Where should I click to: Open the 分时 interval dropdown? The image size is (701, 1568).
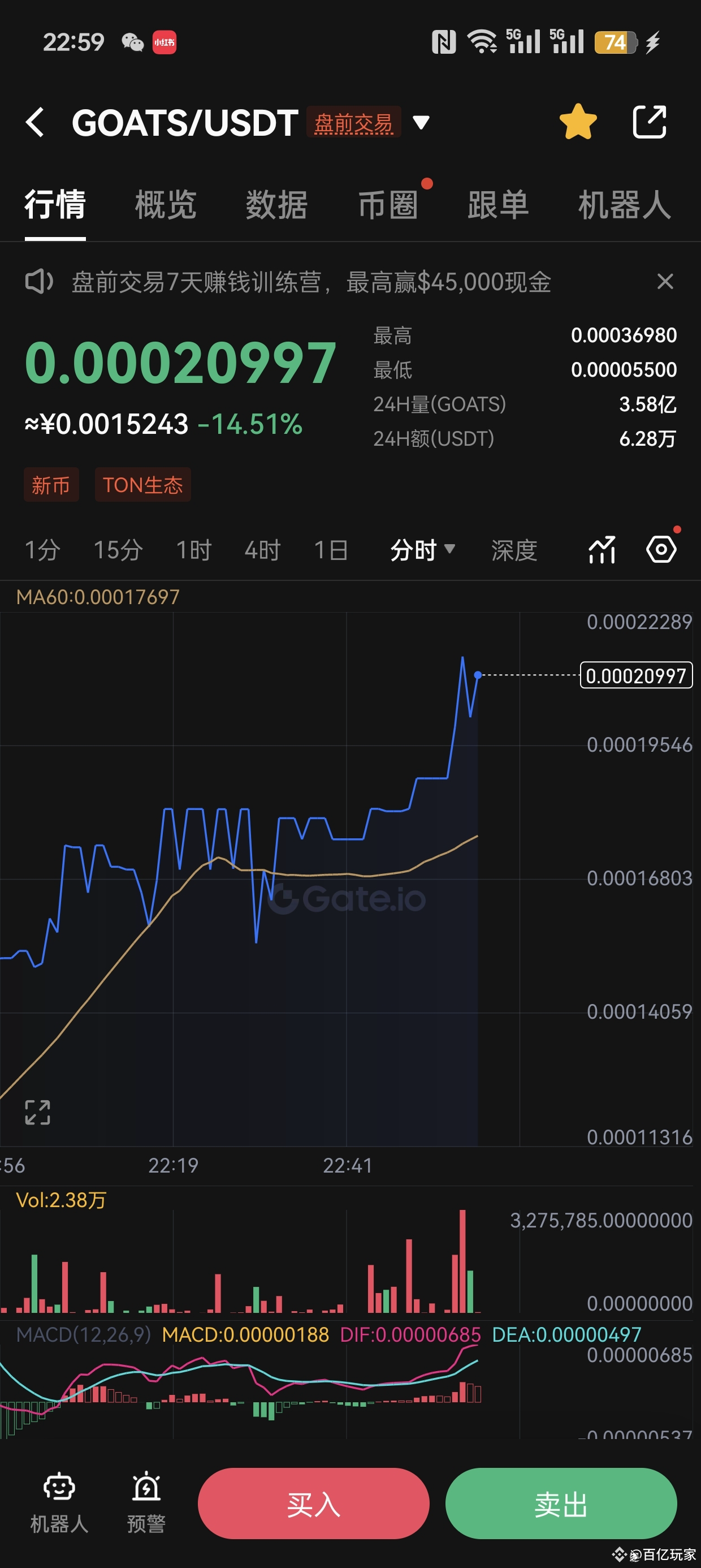coord(424,550)
